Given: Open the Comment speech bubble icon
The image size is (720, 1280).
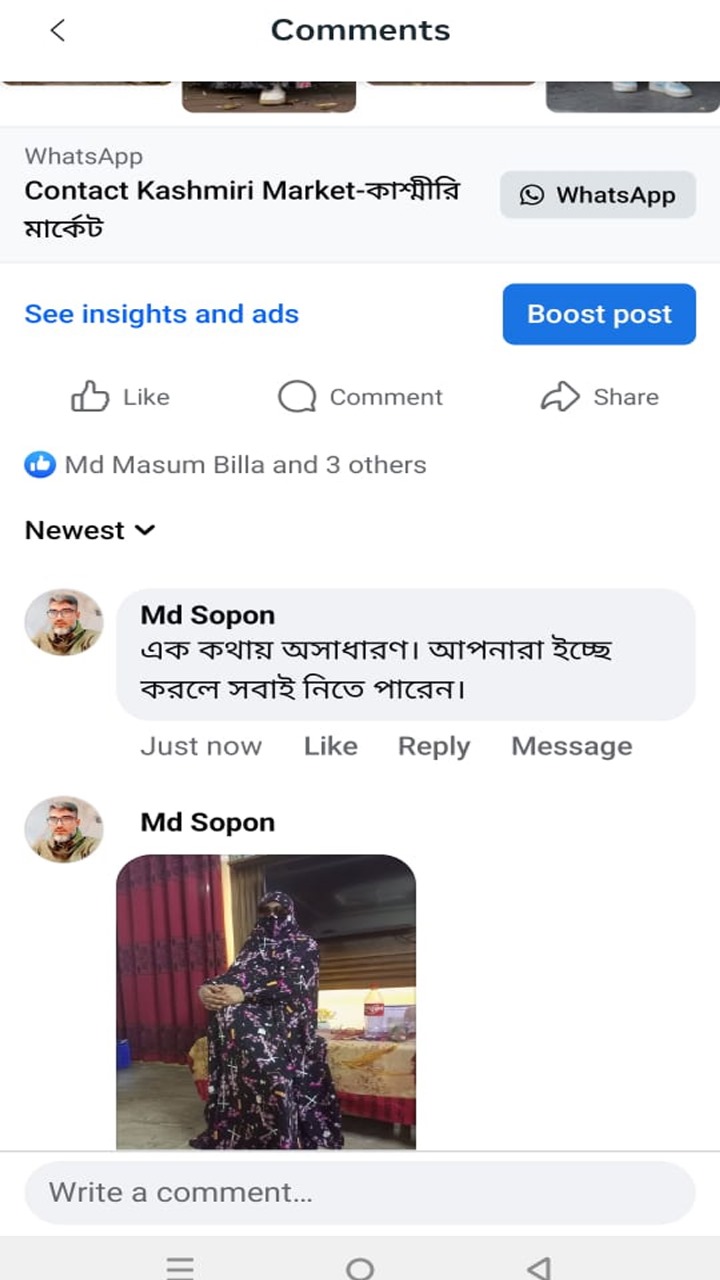Looking at the screenshot, I should pos(294,396).
